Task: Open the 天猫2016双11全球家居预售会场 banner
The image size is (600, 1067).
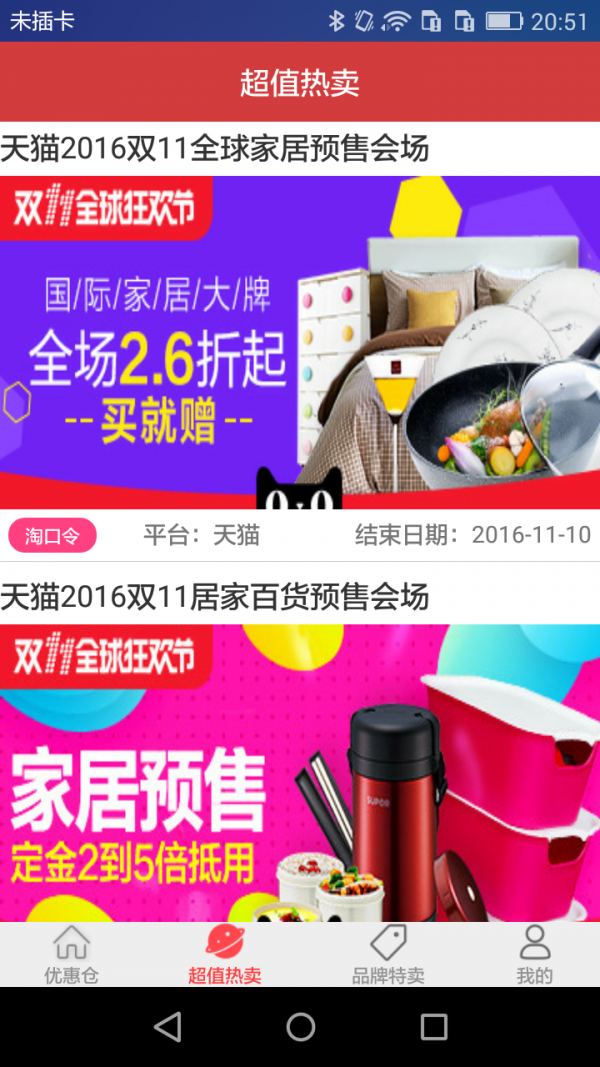Action: pyautogui.click(x=300, y=342)
